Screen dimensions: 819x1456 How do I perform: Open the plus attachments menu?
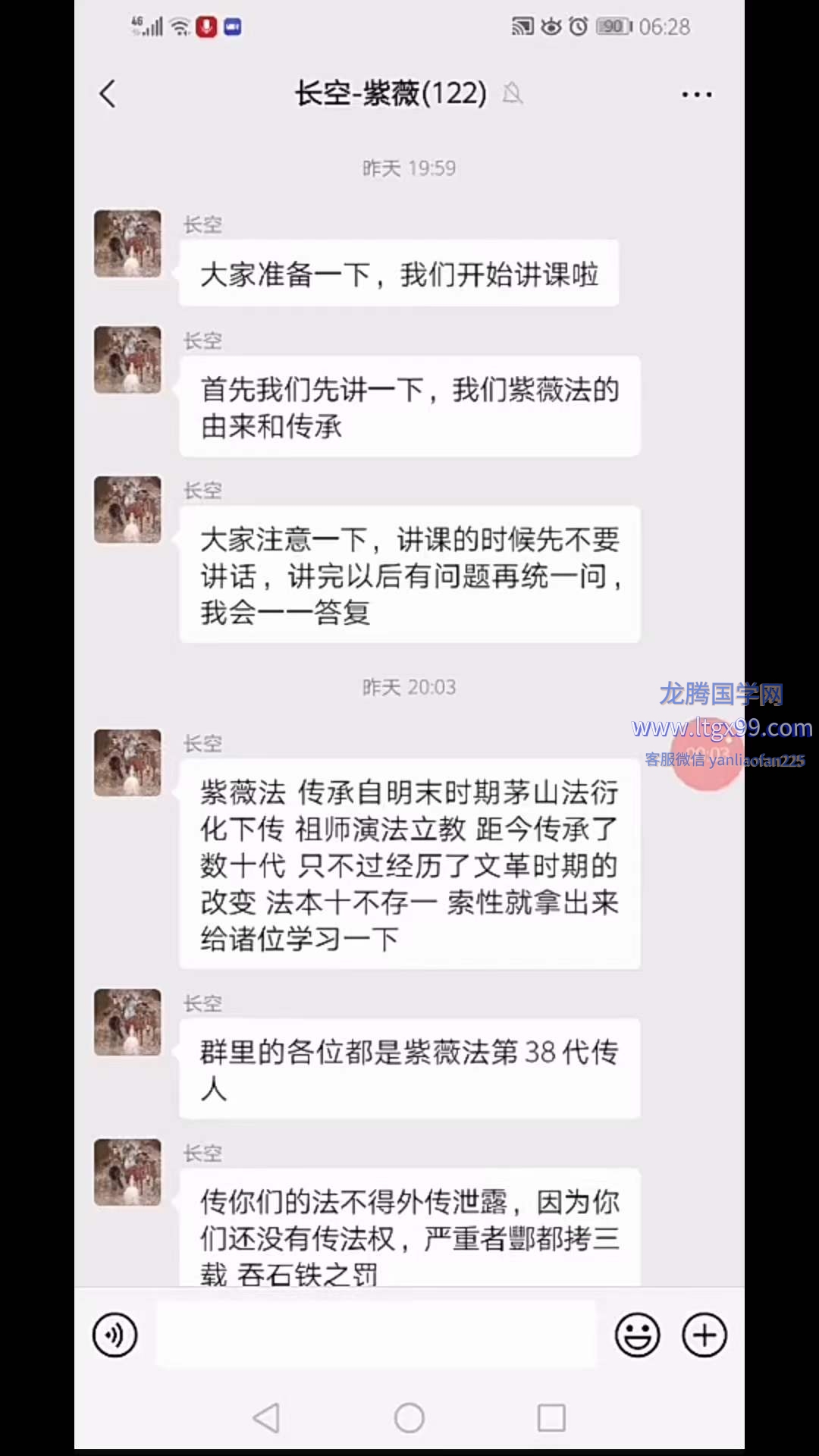704,1335
